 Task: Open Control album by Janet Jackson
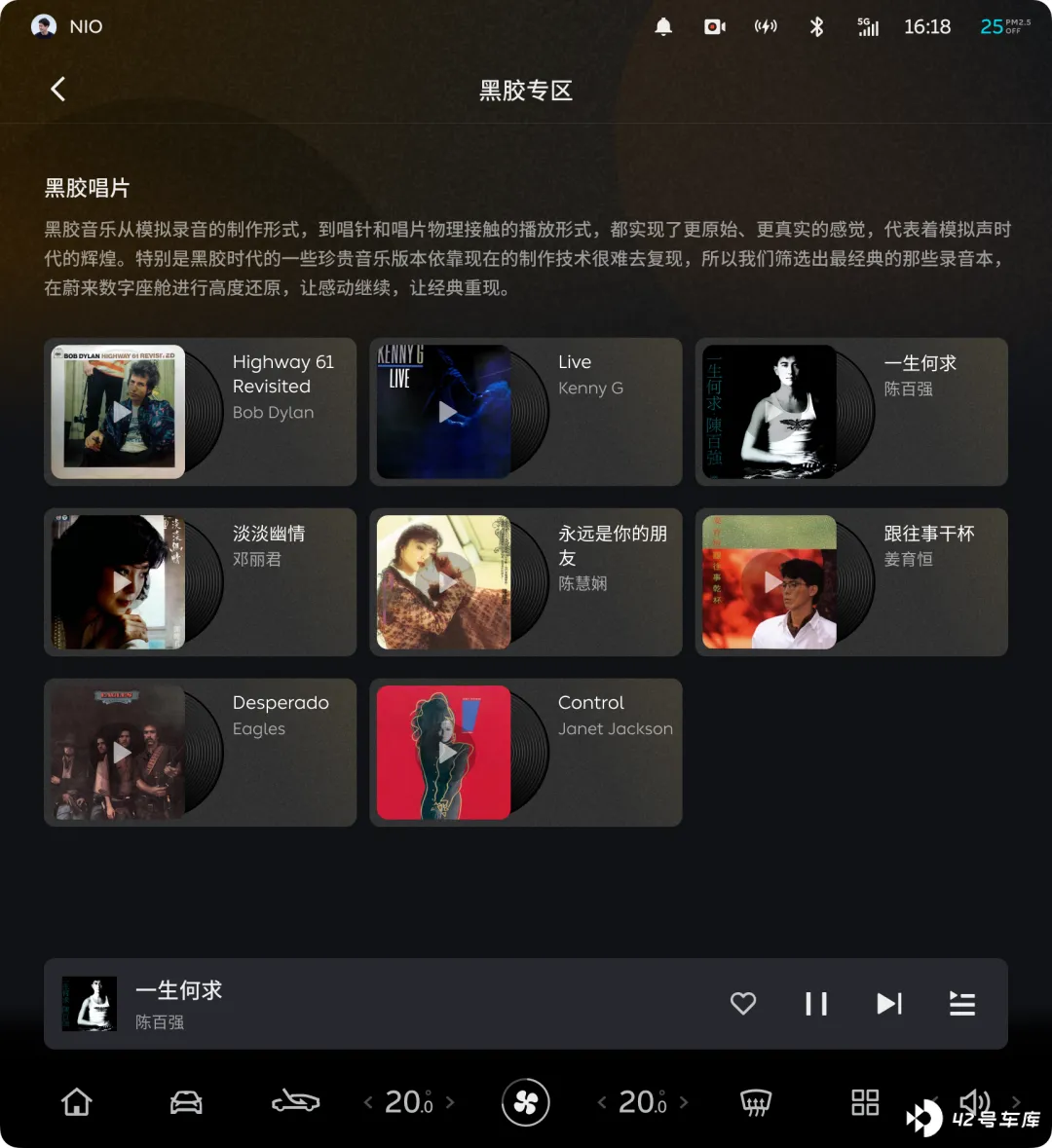[525, 752]
